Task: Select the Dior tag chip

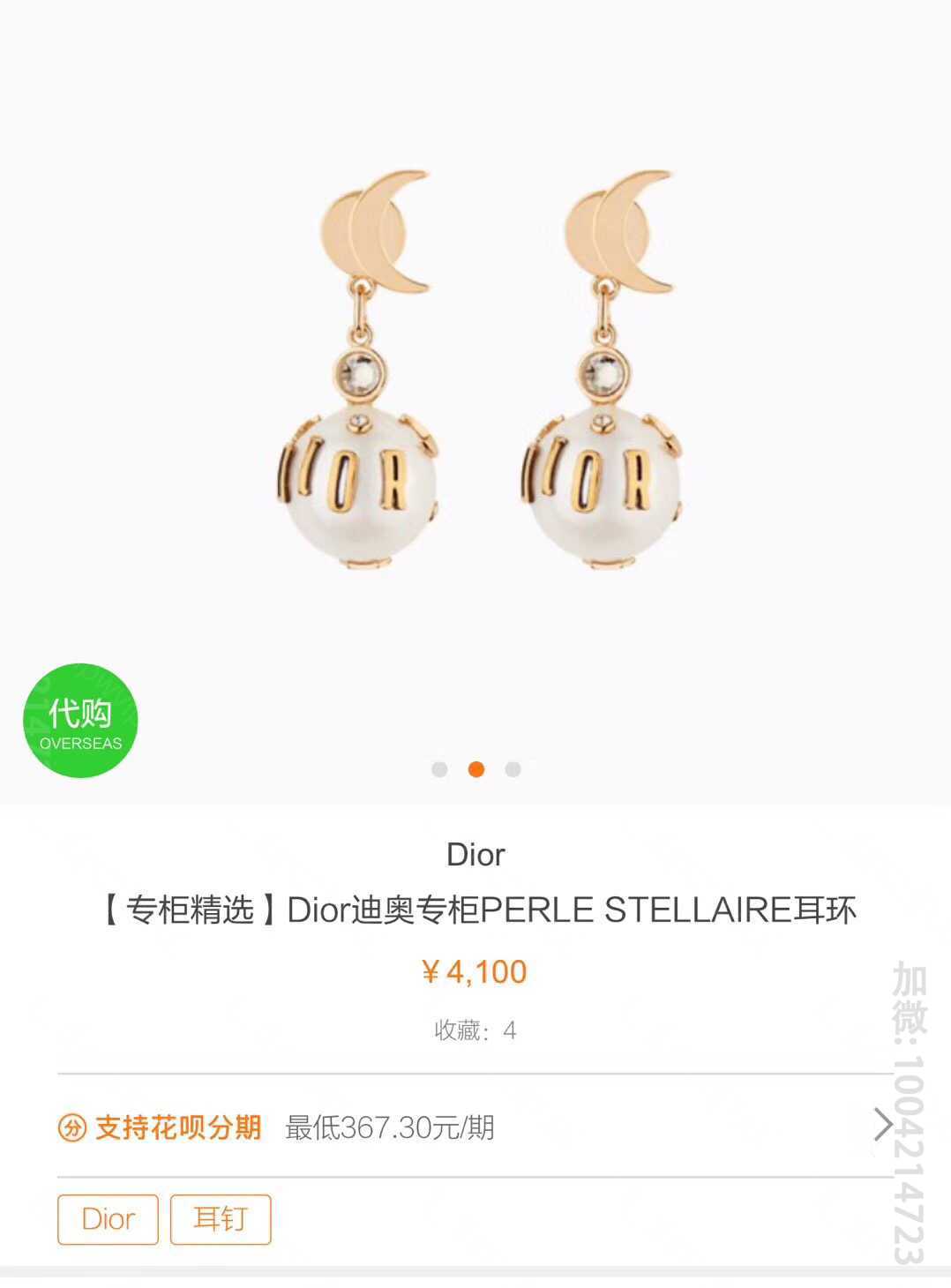Action: (x=108, y=1219)
